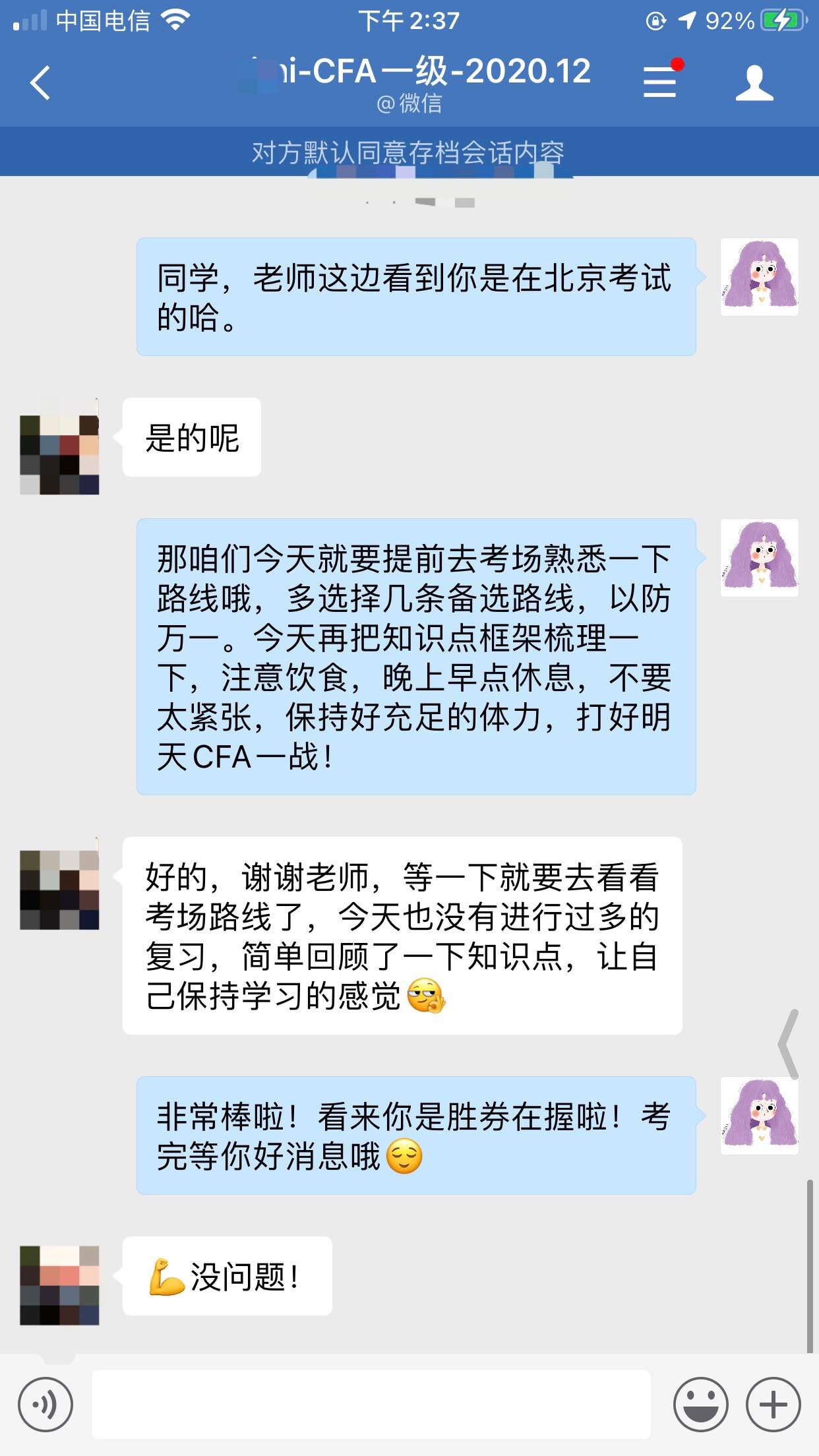Open the group members list icon

pos(658,84)
